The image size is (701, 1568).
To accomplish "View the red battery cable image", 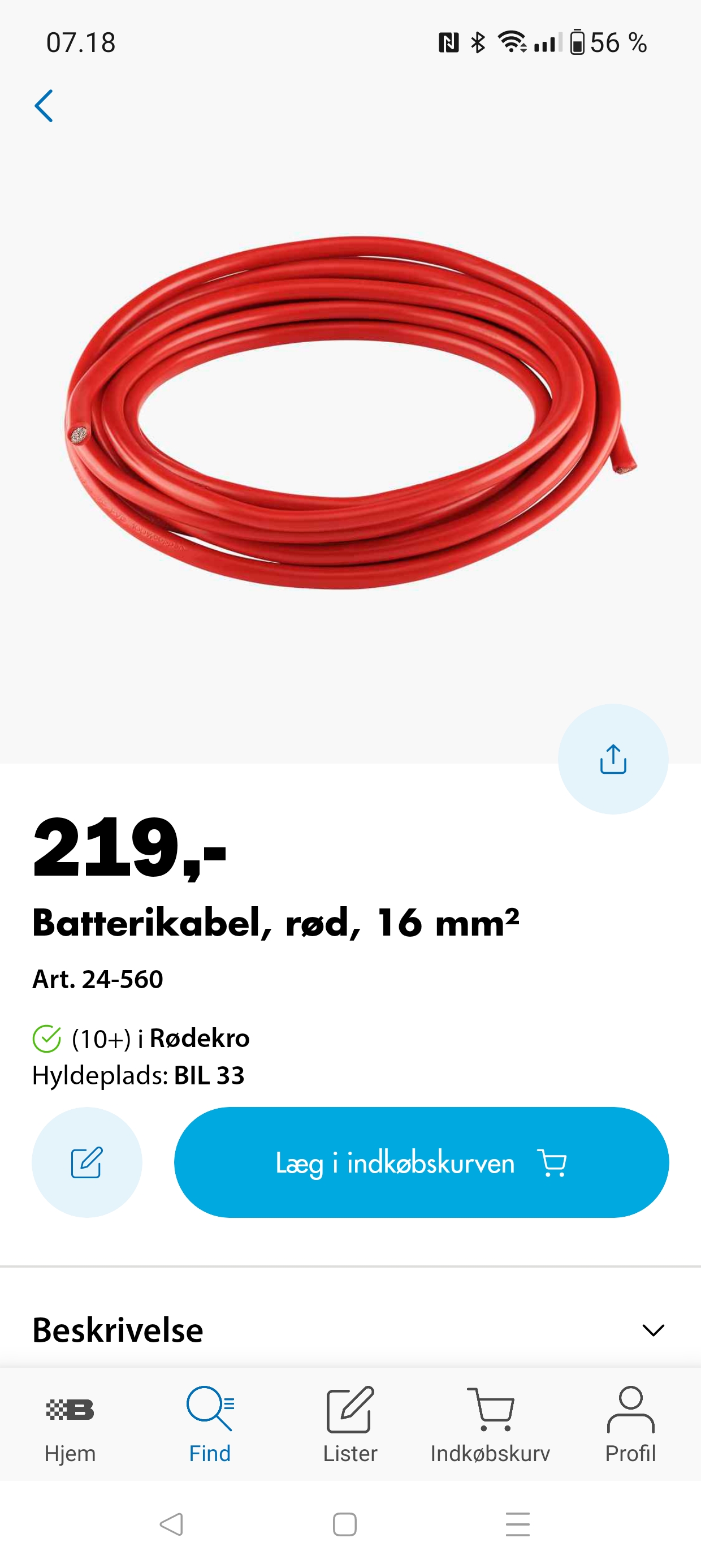I will [350, 413].
